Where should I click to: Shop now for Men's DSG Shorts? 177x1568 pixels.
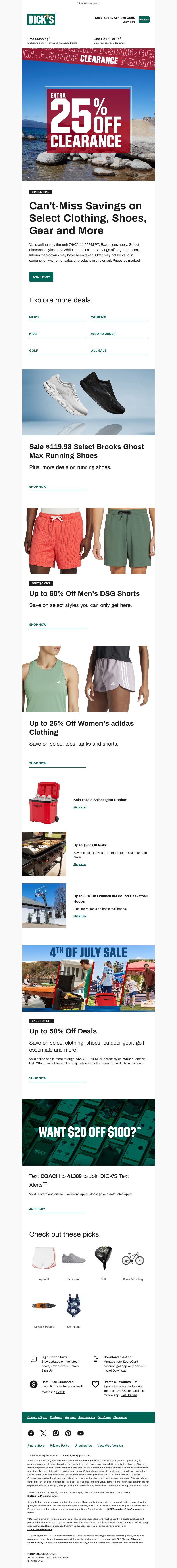click(x=38, y=625)
